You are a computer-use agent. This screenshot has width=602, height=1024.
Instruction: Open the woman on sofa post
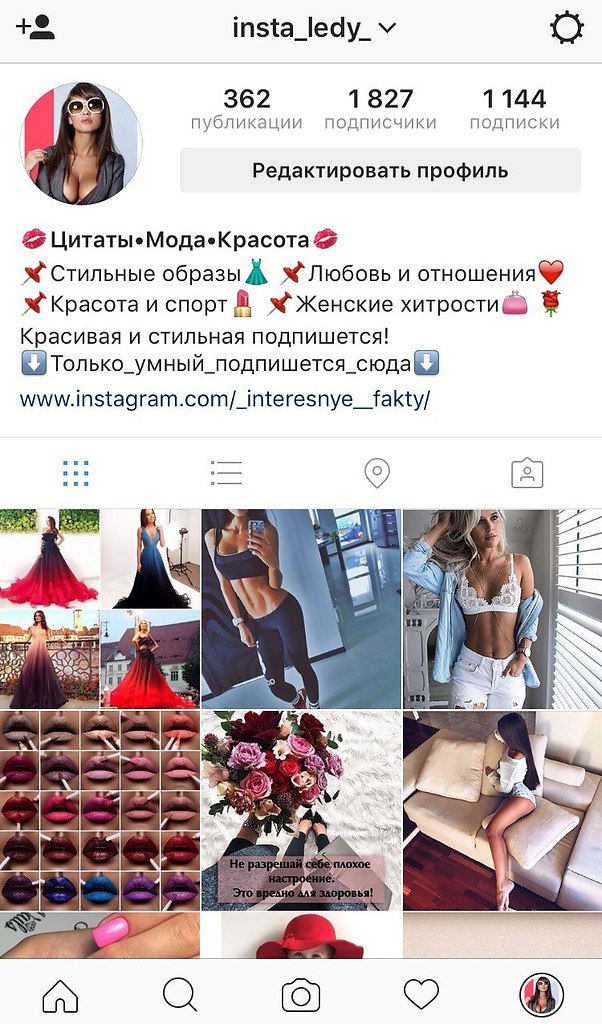click(x=502, y=810)
